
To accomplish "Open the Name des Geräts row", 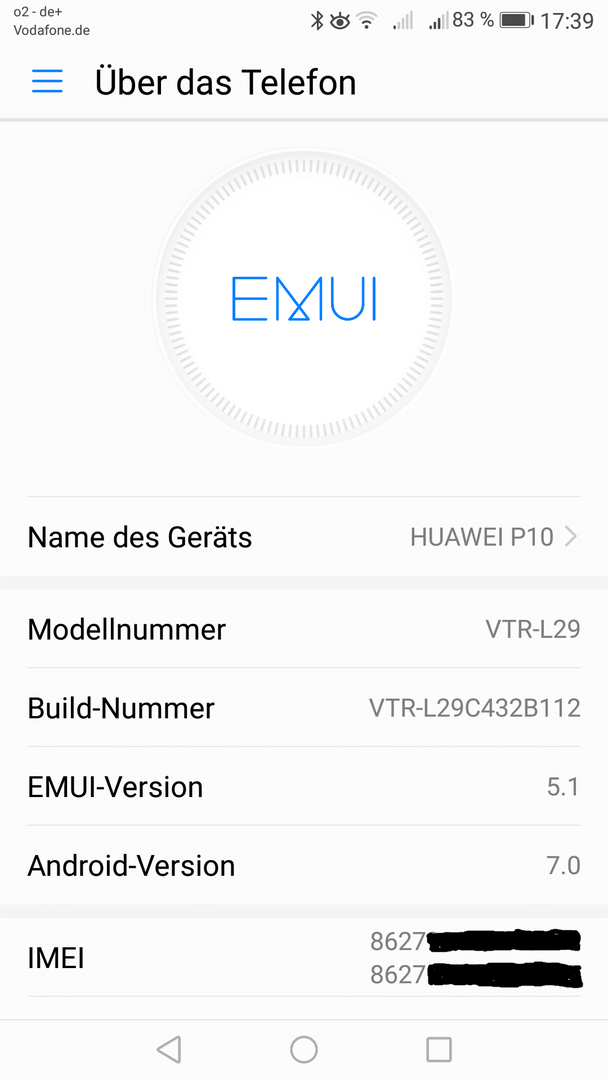I will coord(304,537).
